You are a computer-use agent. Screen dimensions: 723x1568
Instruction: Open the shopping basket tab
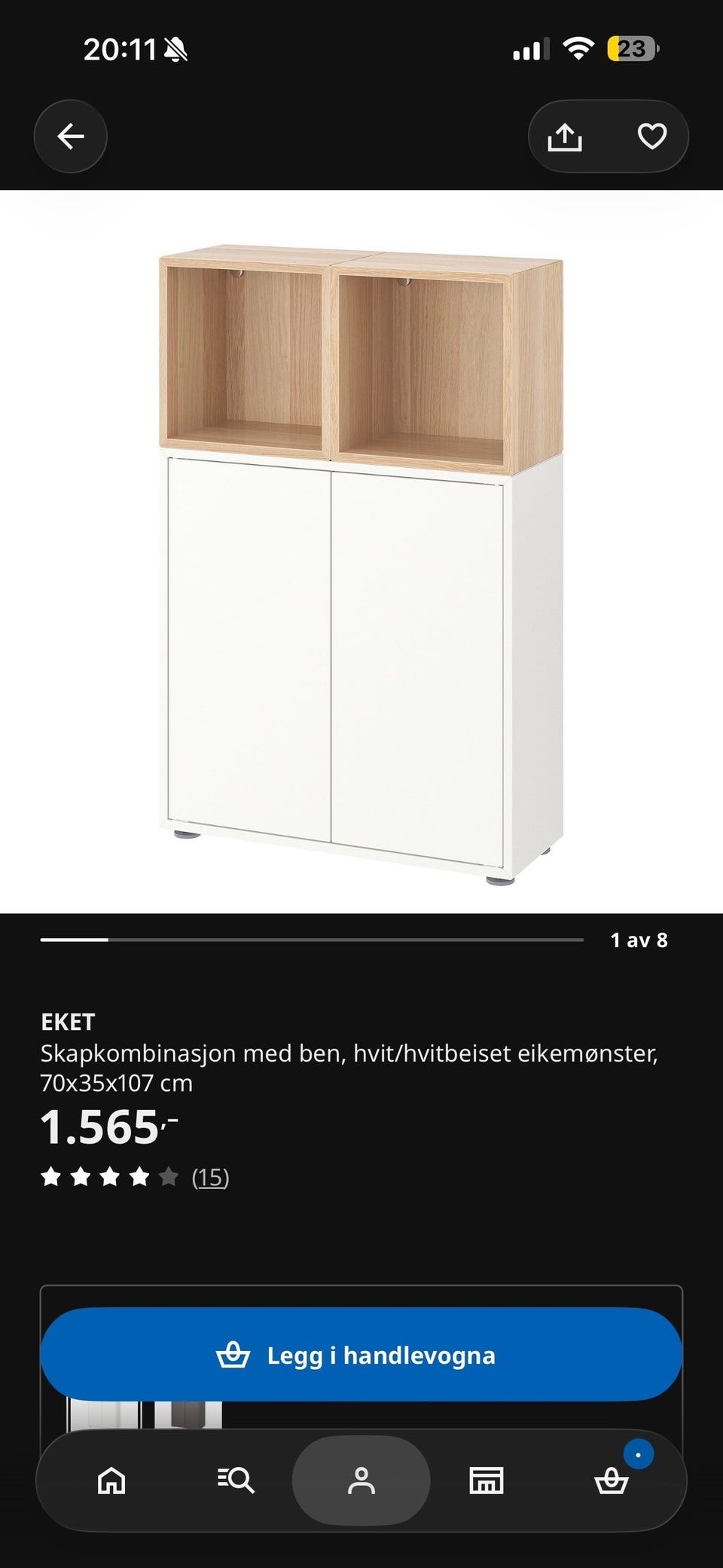coord(612,1481)
